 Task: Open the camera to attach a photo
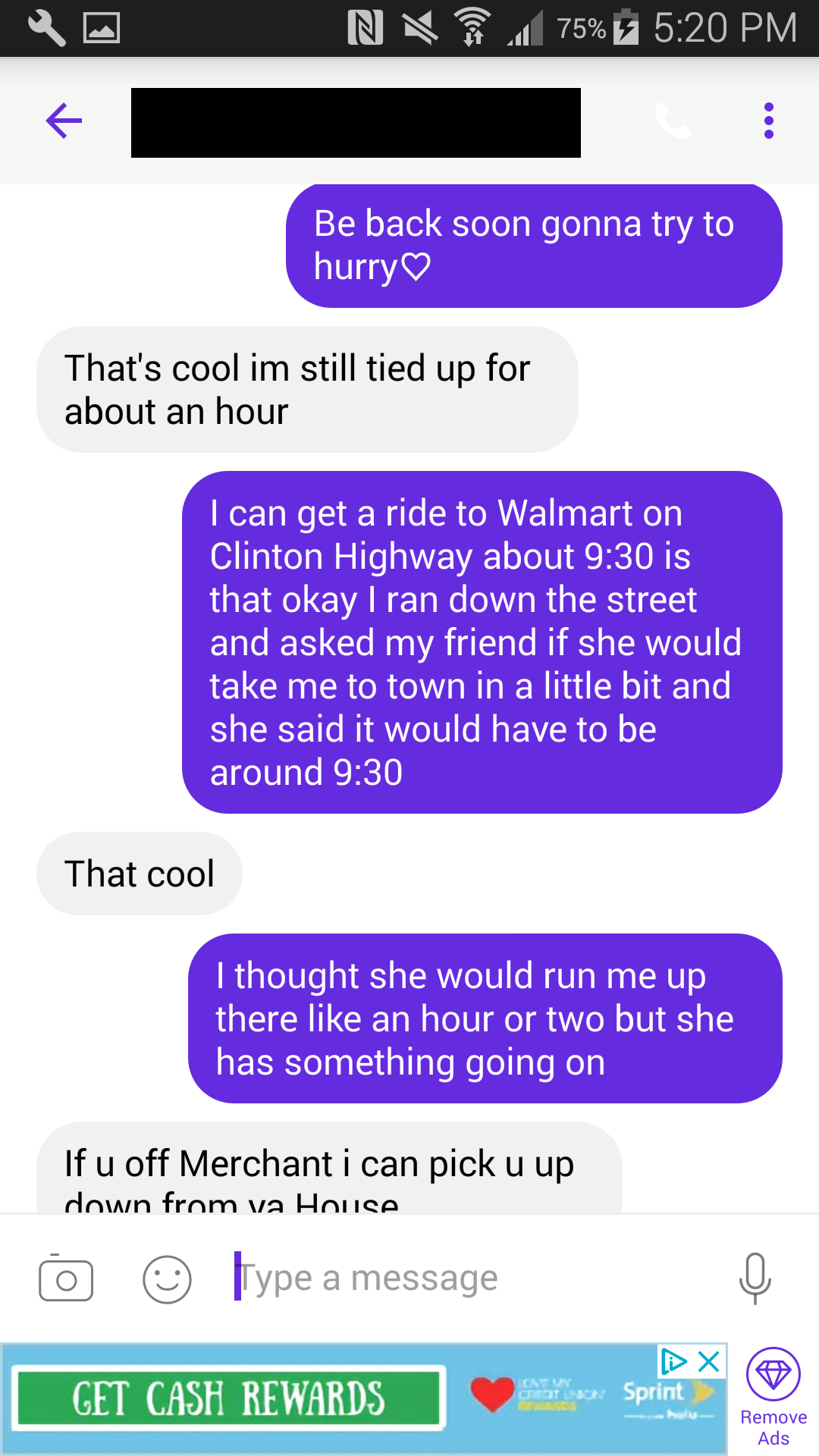(66, 1279)
